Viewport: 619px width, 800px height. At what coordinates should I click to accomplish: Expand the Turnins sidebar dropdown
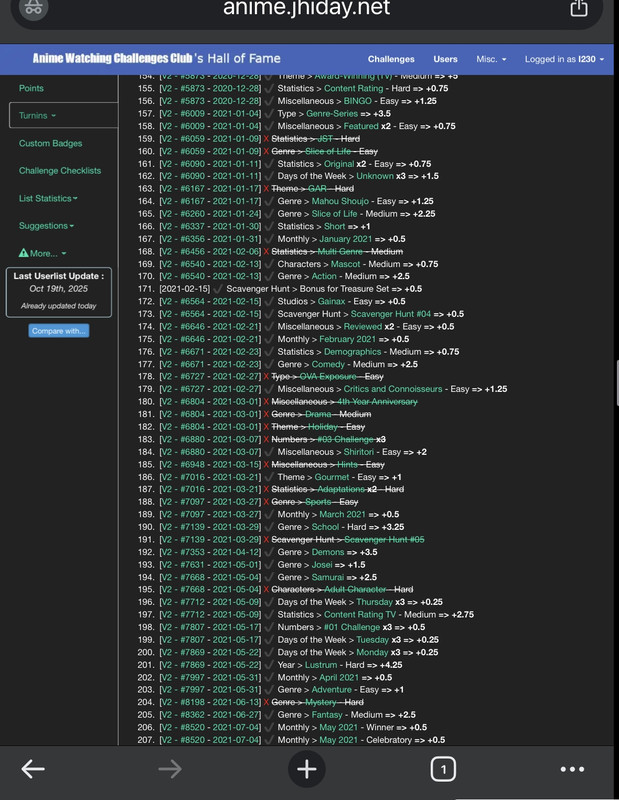[x=38, y=116]
